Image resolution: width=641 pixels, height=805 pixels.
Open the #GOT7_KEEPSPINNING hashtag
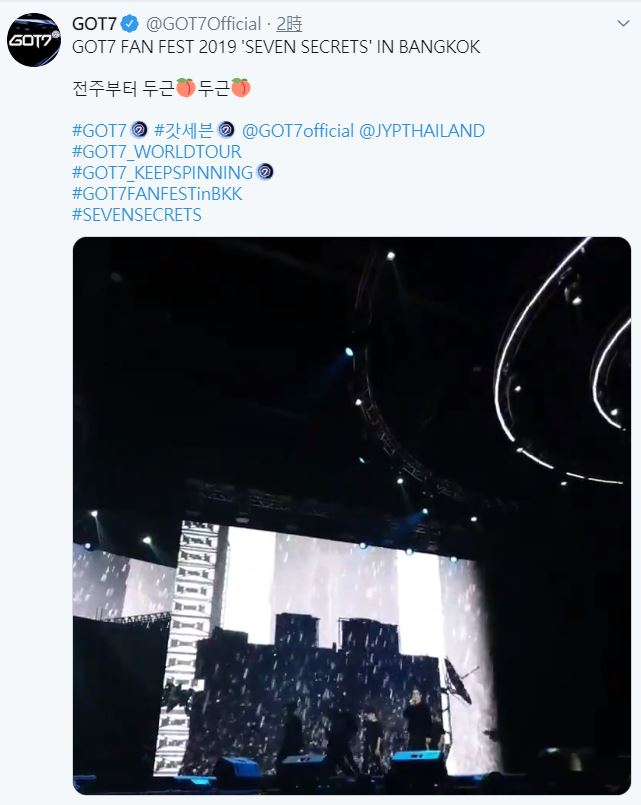[x=164, y=173]
